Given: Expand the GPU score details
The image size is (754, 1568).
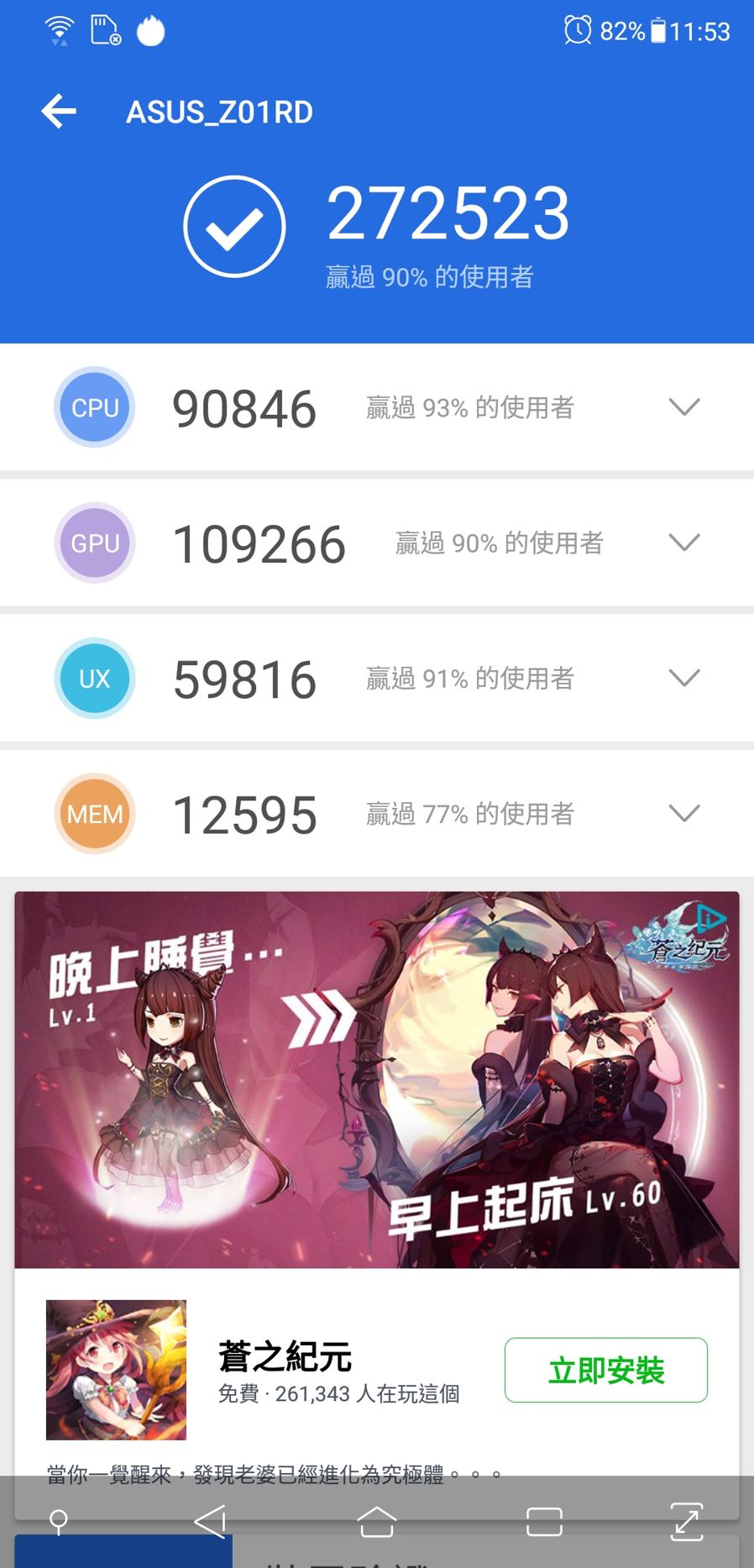Looking at the screenshot, I should point(684,543).
